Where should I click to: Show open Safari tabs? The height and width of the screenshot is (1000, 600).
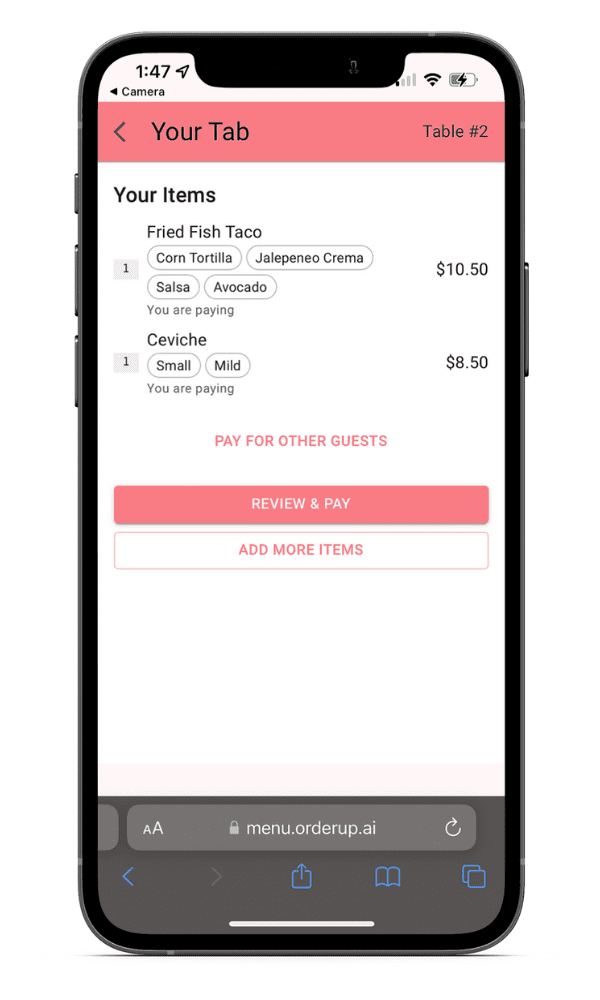click(x=474, y=876)
